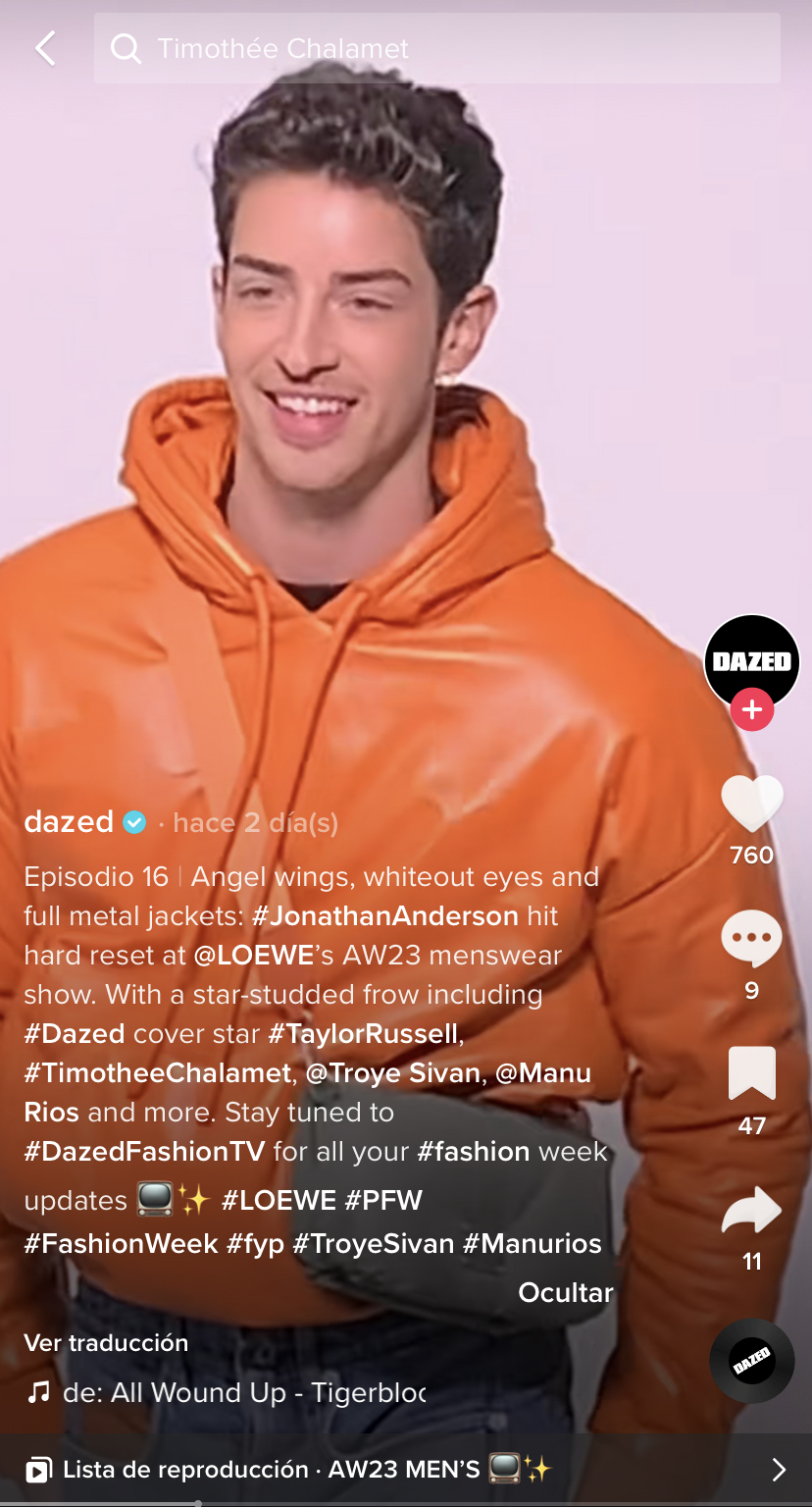Go back with the top-left arrow

(44, 48)
